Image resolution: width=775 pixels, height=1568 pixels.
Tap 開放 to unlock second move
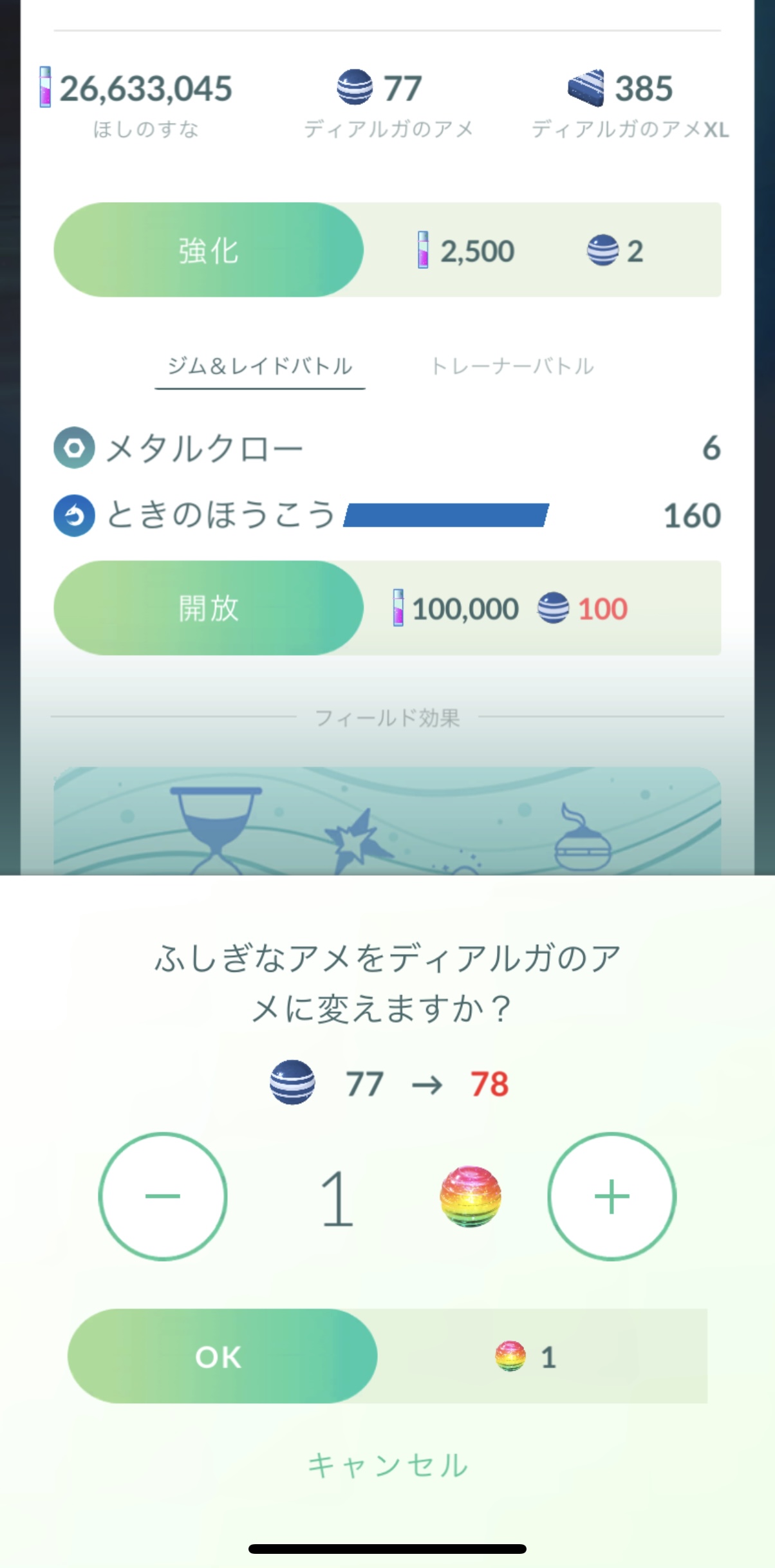[x=209, y=608]
